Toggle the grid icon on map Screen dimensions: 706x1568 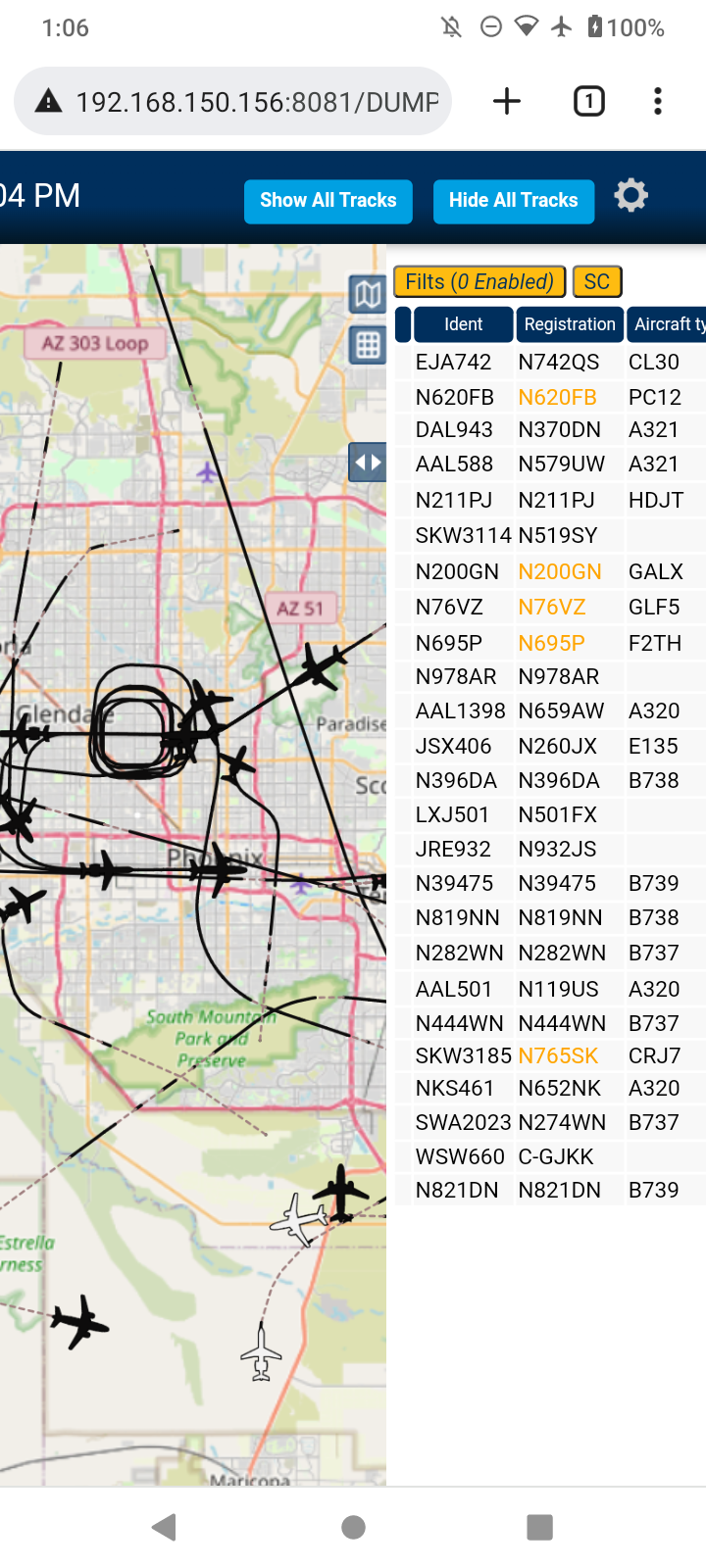point(368,345)
